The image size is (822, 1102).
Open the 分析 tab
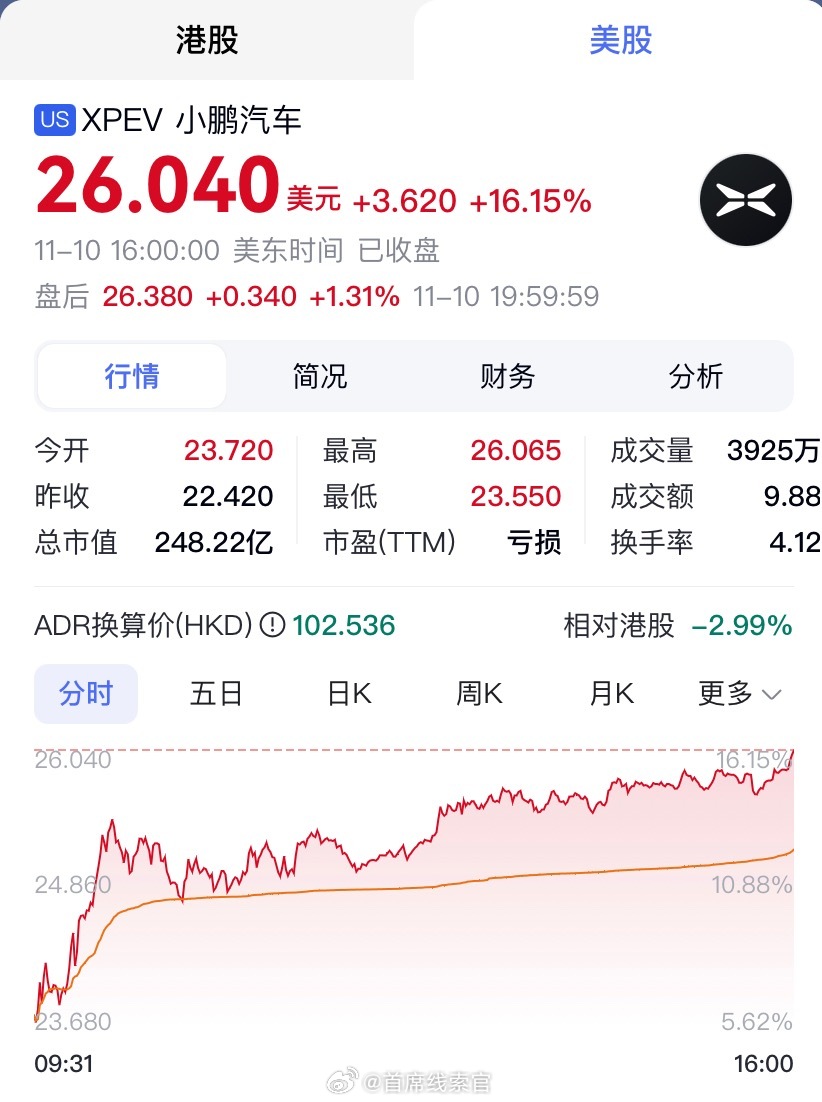tap(695, 377)
